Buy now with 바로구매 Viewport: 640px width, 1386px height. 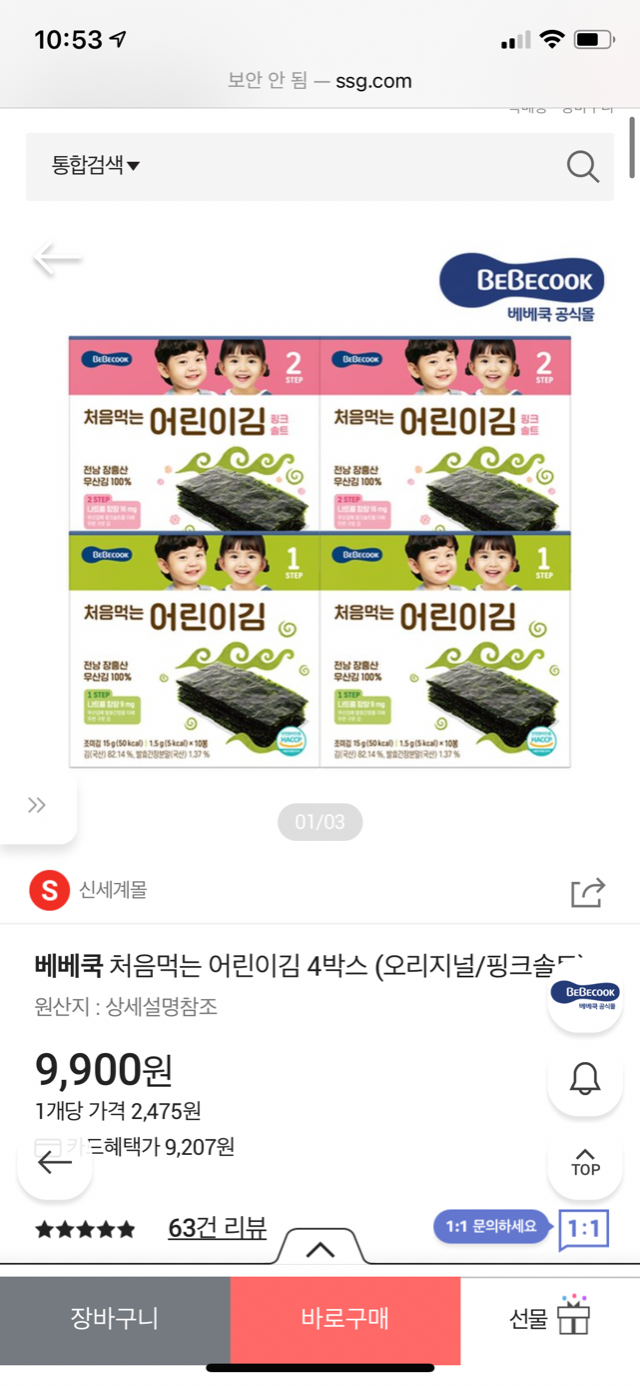tap(345, 1319)
